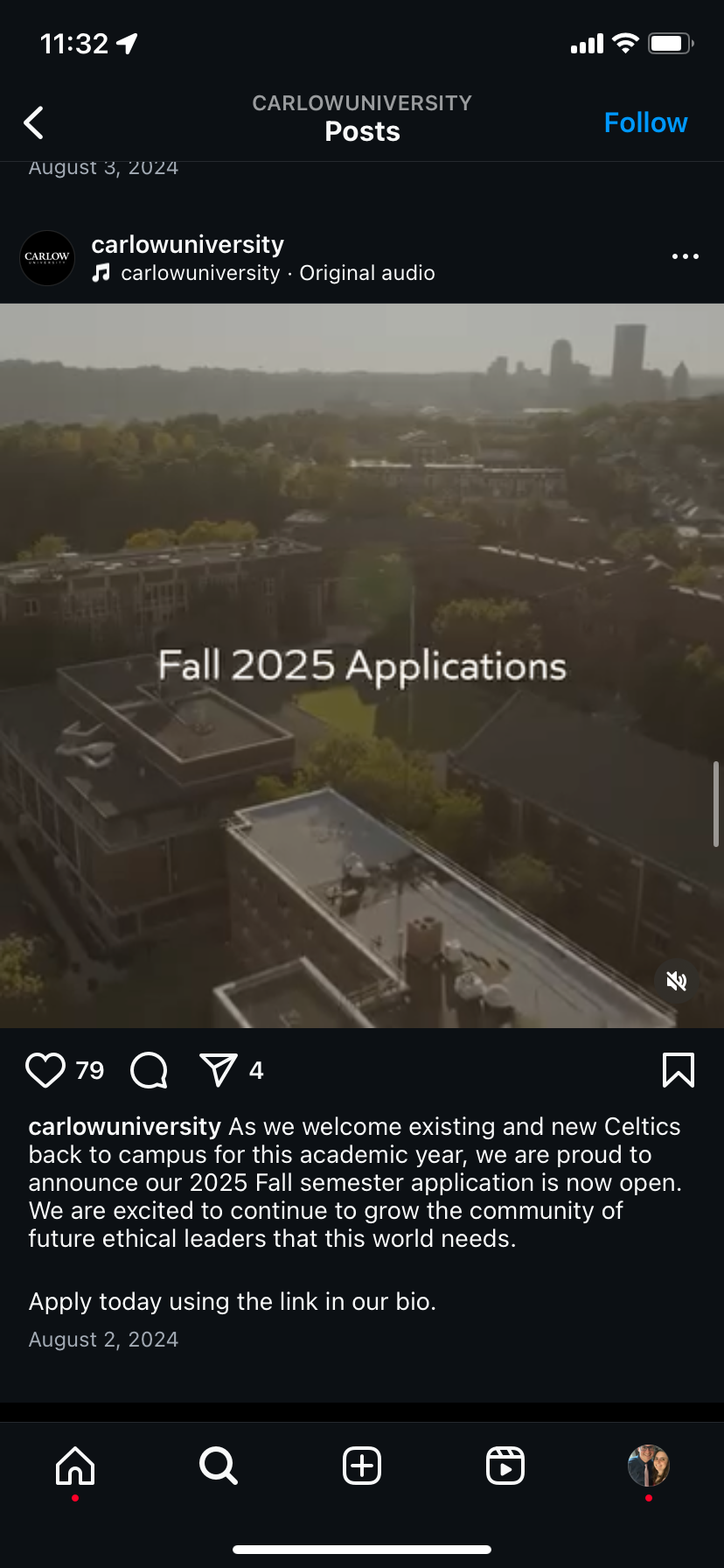Screen dimensions: 724x1568
Task: Open carlowuniversity profile picture
Action: 47,258
